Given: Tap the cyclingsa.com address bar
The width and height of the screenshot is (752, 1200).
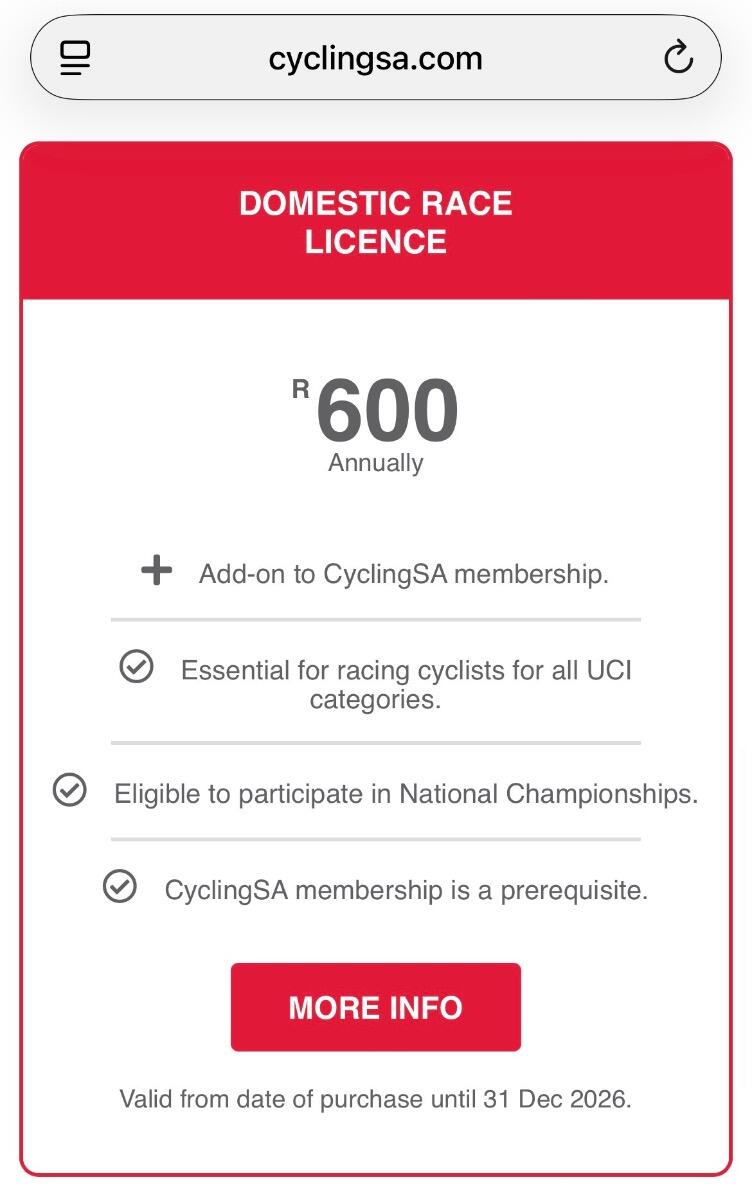Looking at the screenshot, I should click(375, 58).
